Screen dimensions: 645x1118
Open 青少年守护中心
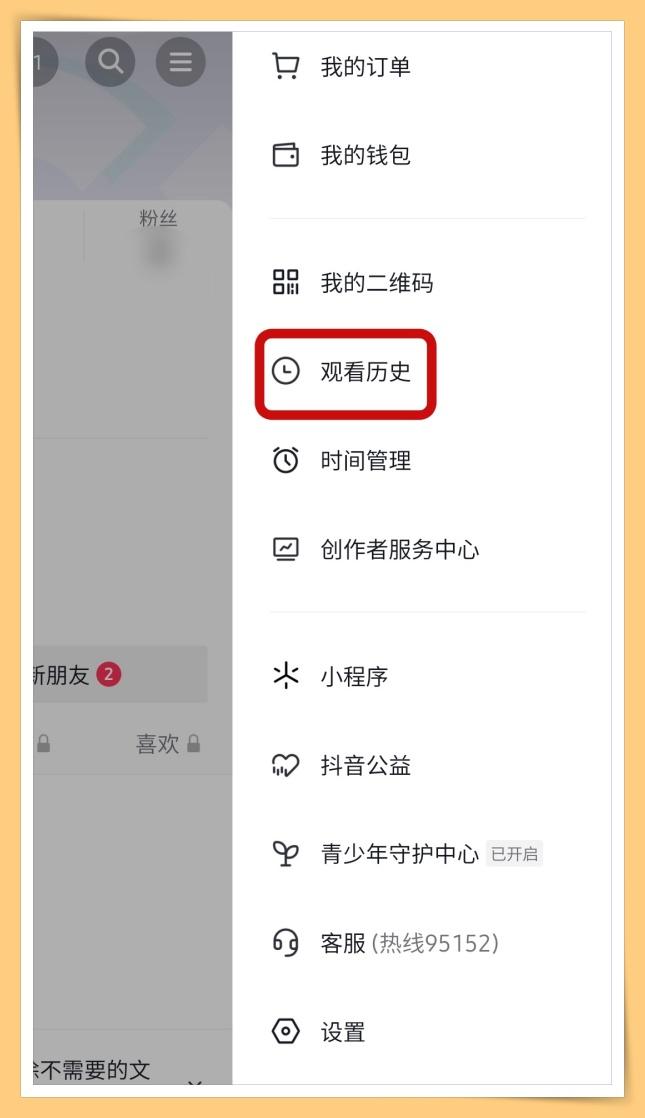pos(399,854)
